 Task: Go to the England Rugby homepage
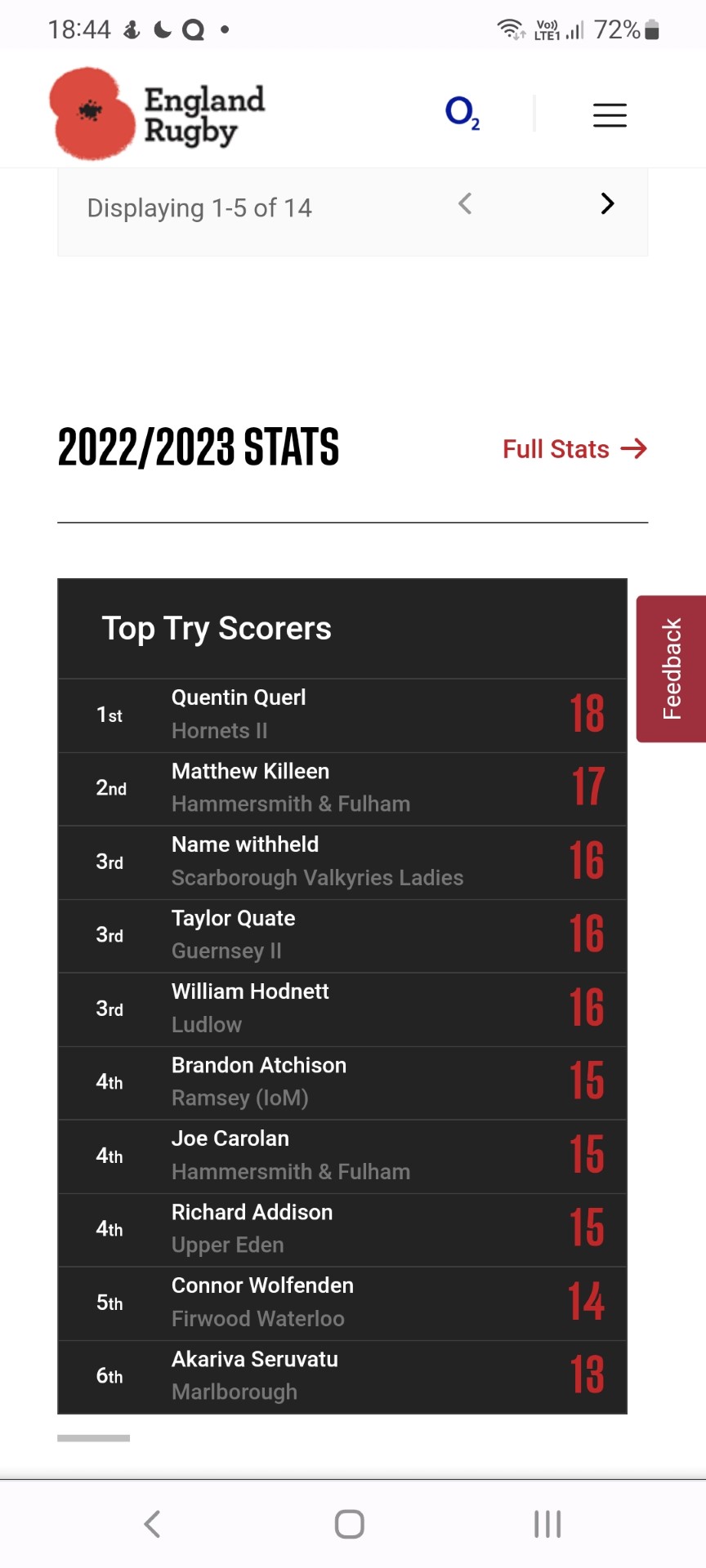point(158,114)
